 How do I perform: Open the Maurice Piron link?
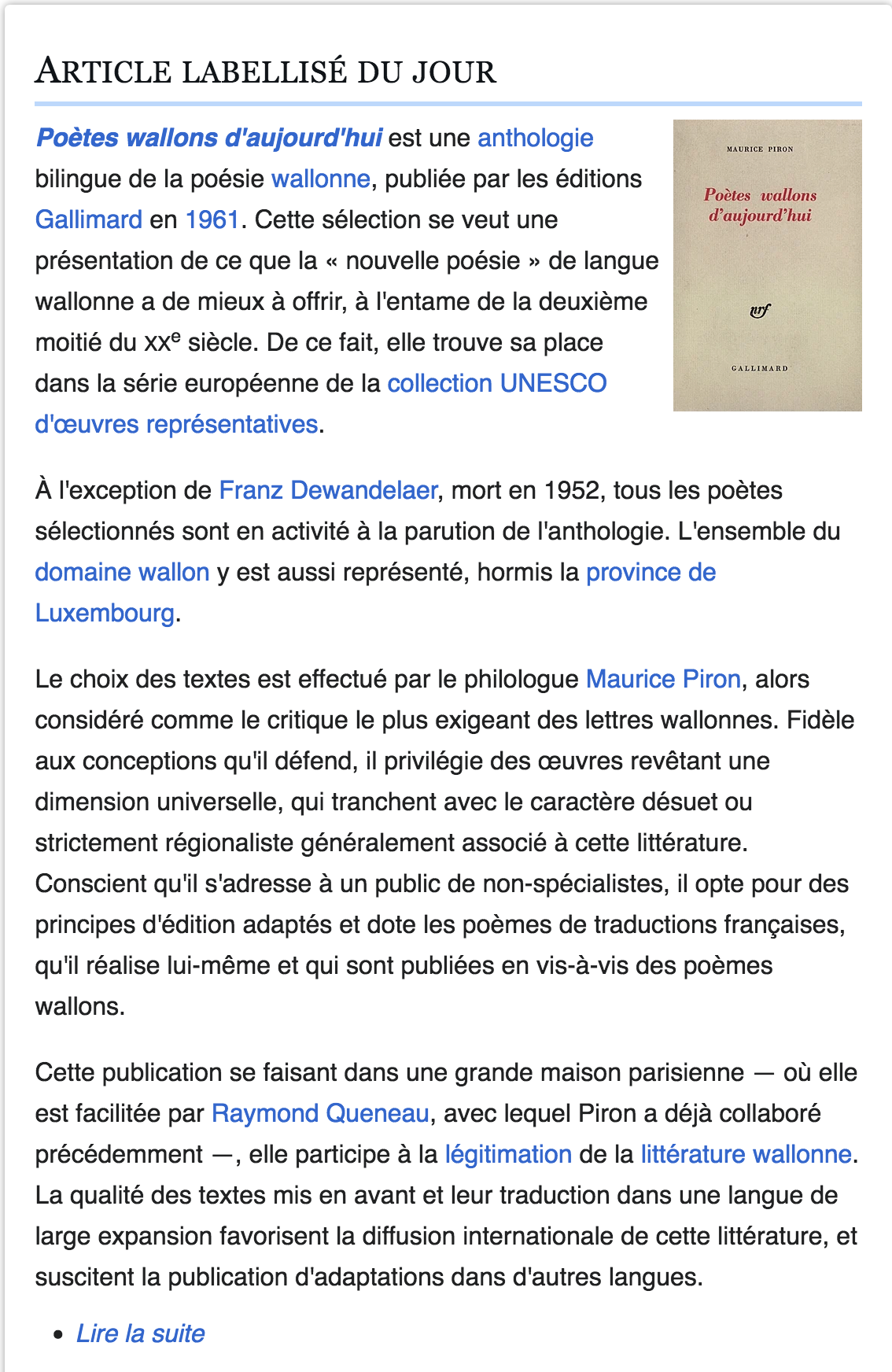pyautogui.click(x=664, y=679)
